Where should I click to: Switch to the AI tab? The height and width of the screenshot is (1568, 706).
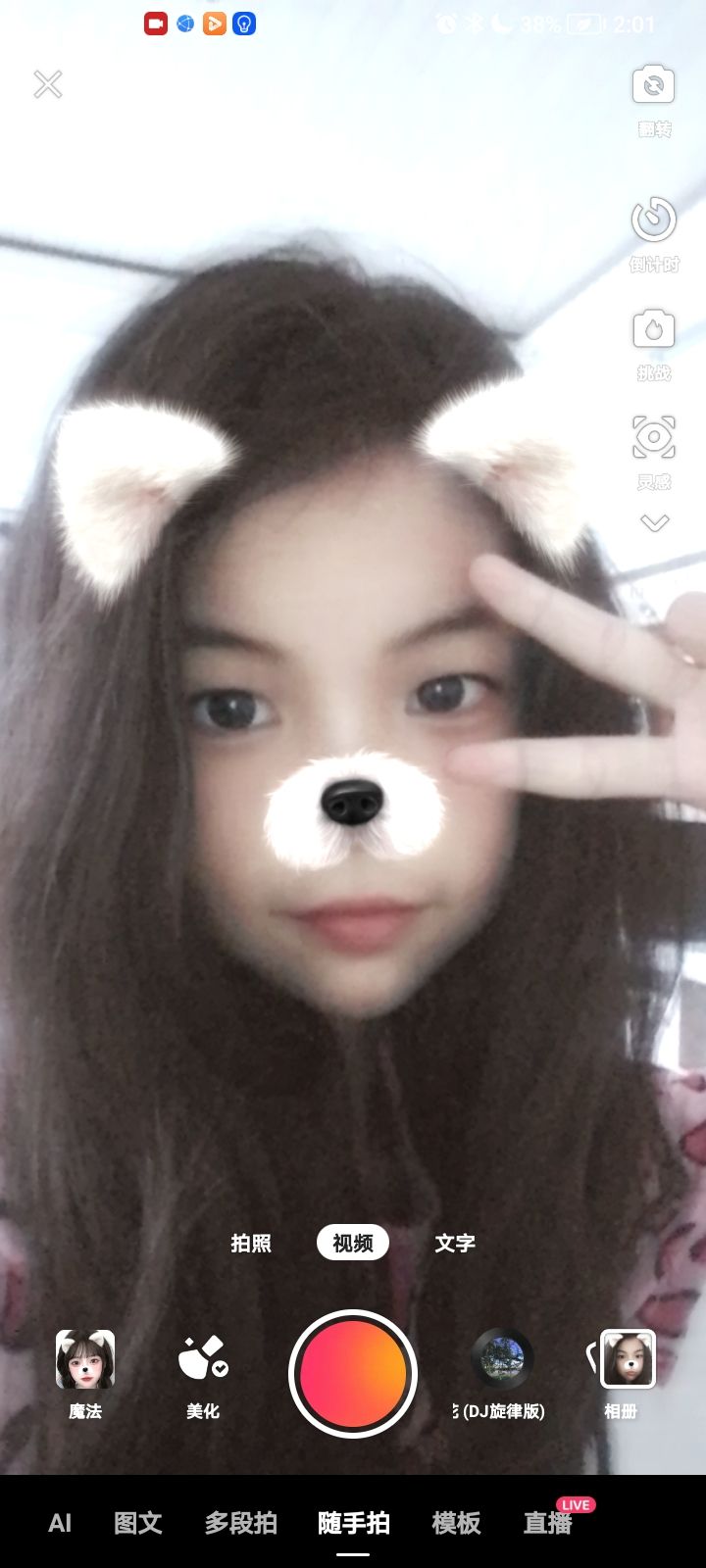point(60,1523)
